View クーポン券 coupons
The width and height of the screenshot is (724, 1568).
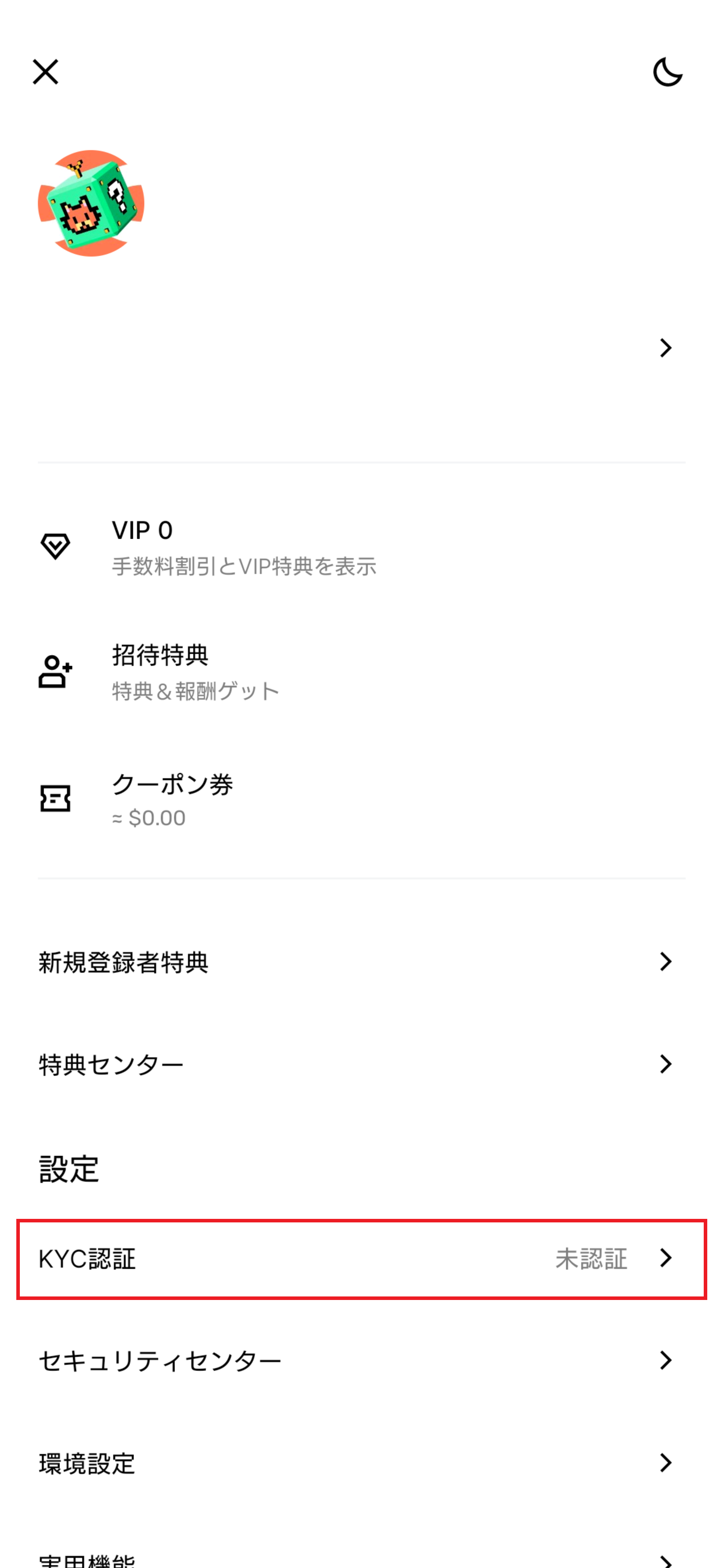tap(172, 799)
